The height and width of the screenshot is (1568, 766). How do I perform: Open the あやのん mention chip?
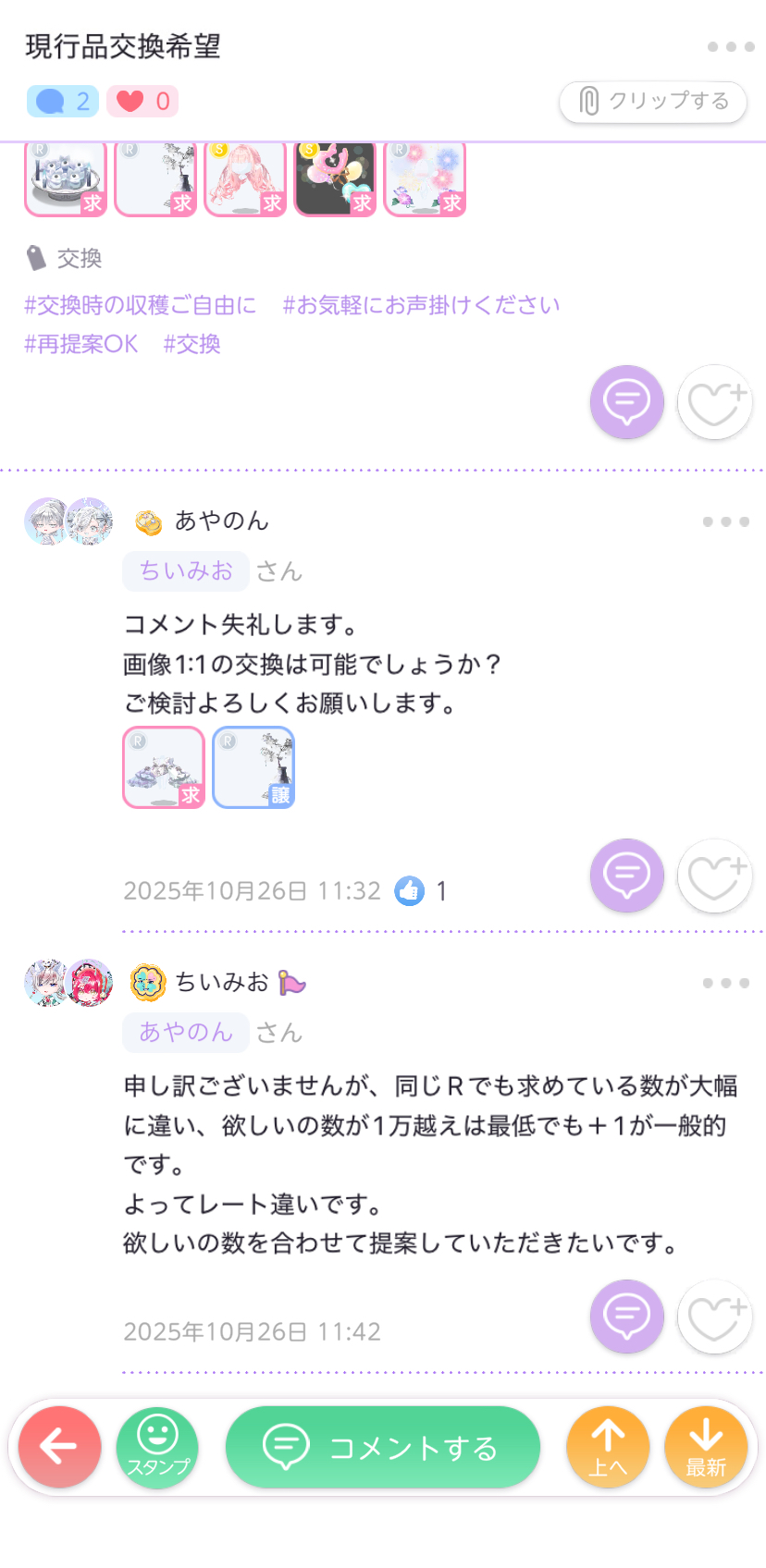pyautogui.click(x=186, y=1032)
